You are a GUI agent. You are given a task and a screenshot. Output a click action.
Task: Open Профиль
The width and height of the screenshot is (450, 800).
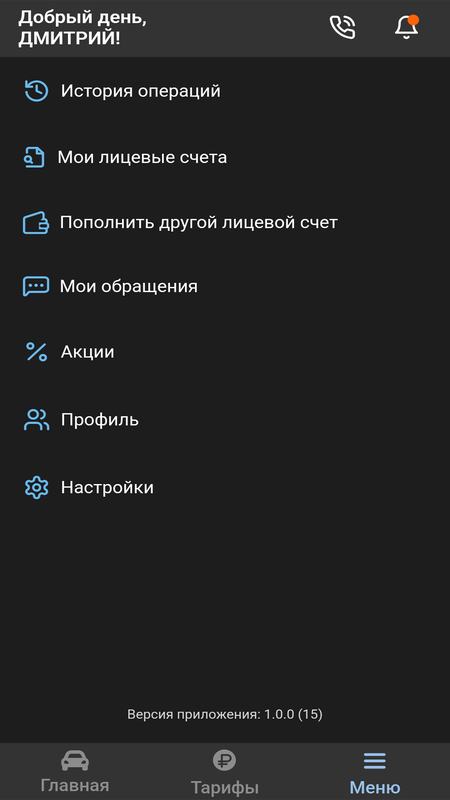coord(225,420)
